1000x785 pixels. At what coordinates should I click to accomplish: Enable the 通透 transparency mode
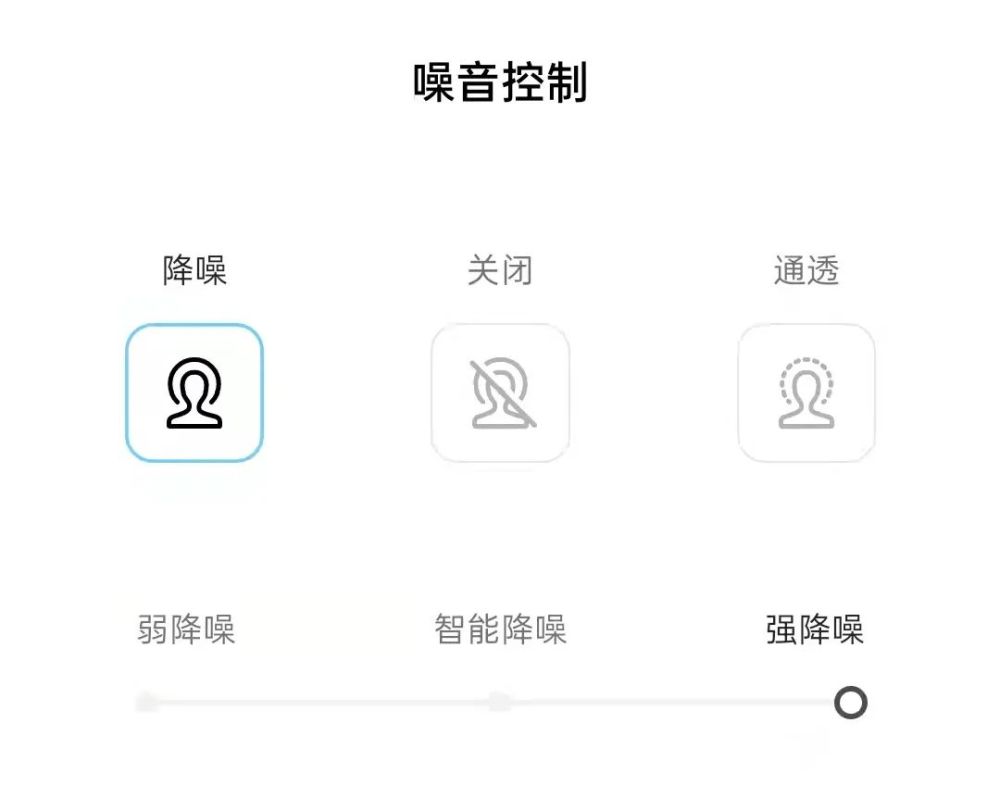point(806,393)
